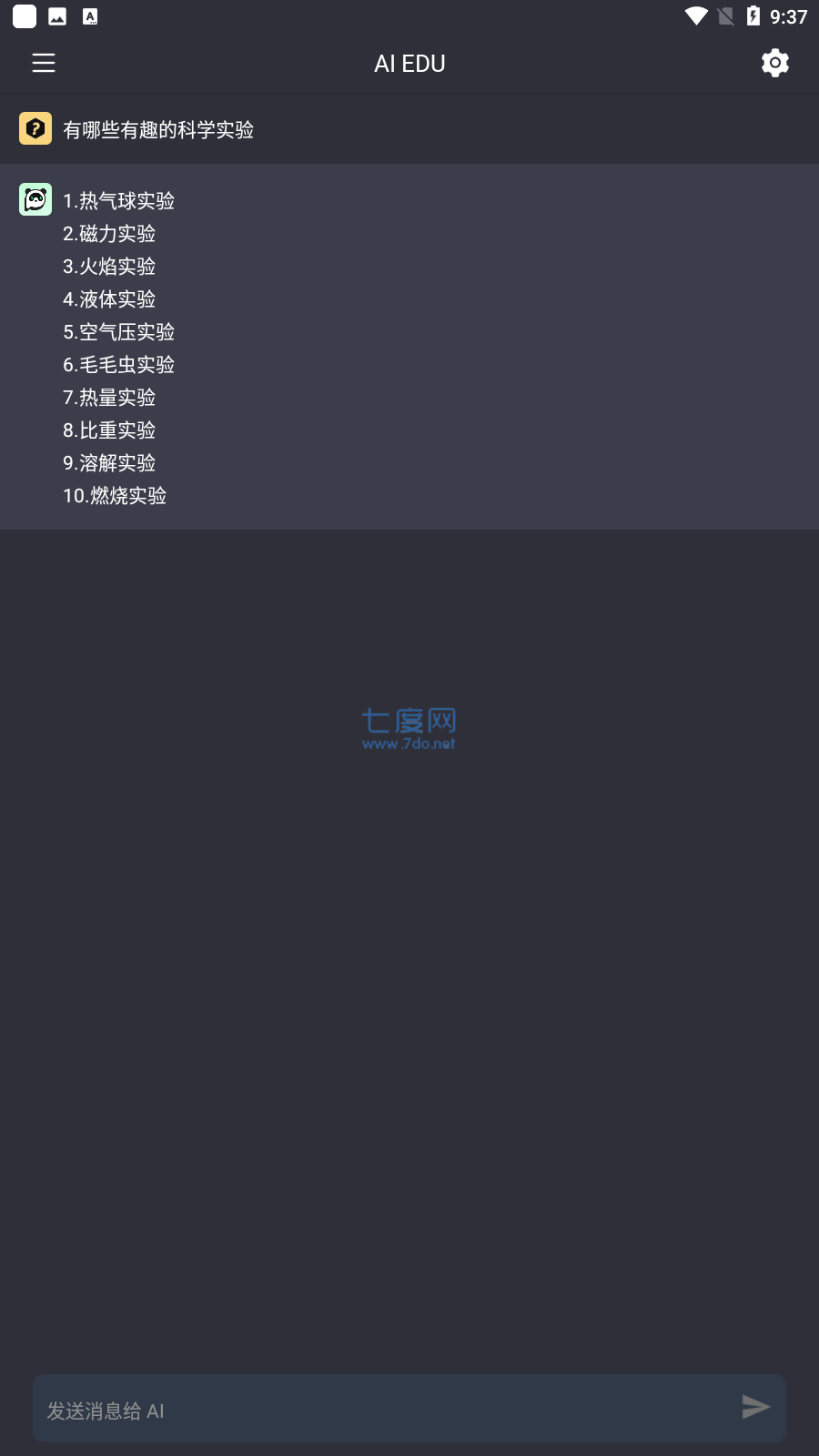
Task: Click the screenshot thumbnail icon in status bar
Action: tap(56, 15)
